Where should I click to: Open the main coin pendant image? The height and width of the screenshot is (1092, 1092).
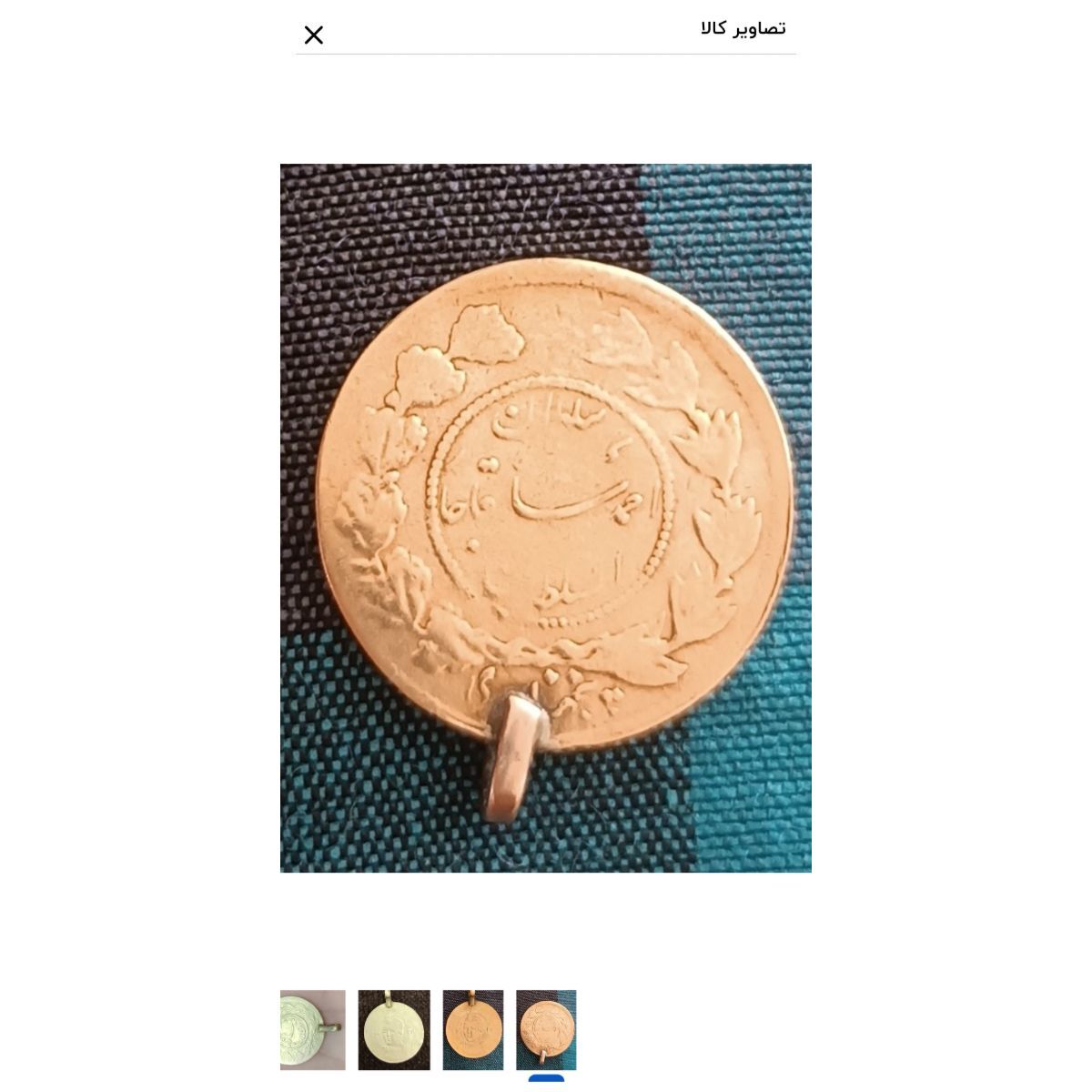(546, 518)
